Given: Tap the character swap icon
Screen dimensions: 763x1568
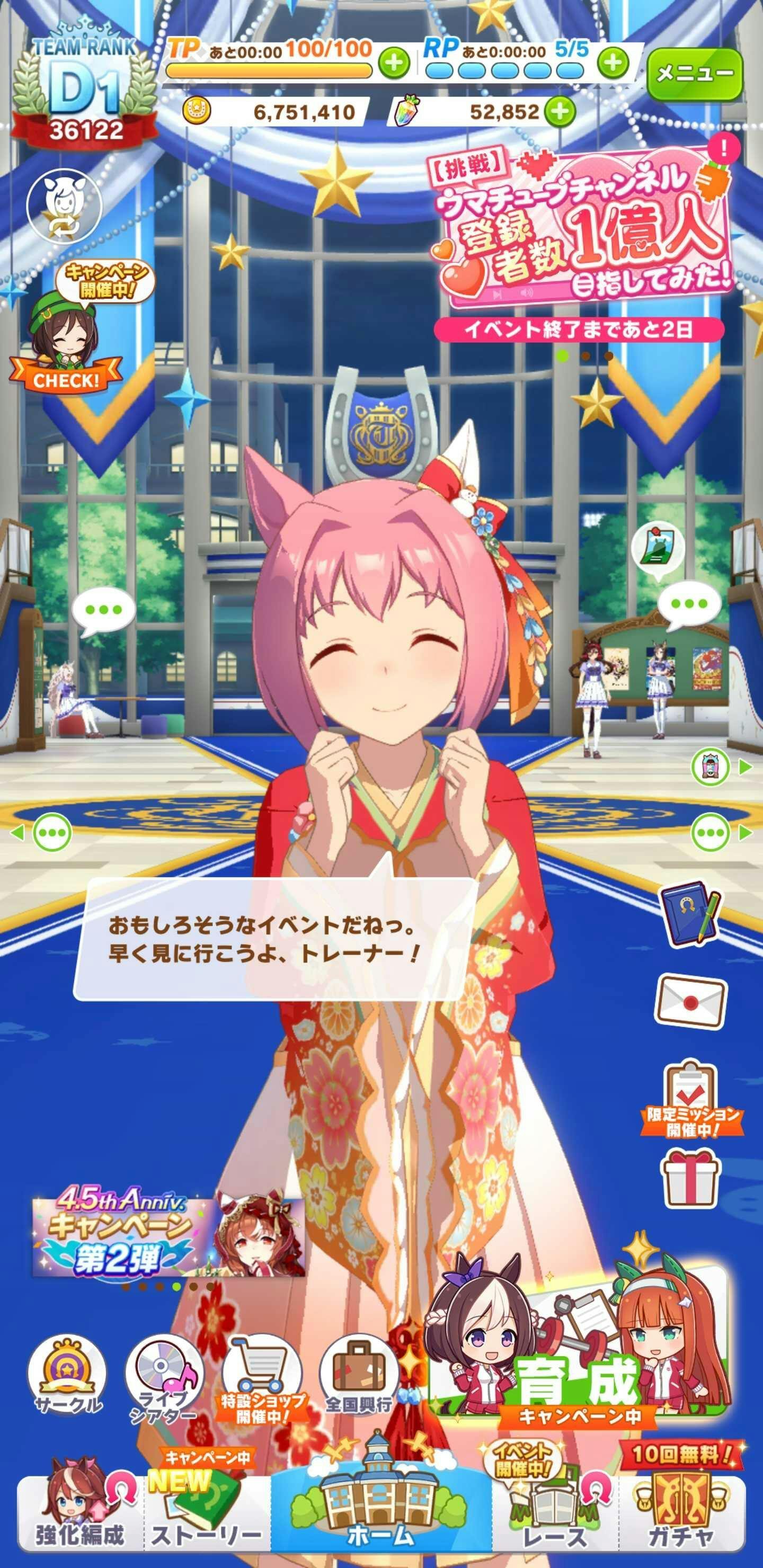Looking at the screenshot, I should (x=64, y=206).
